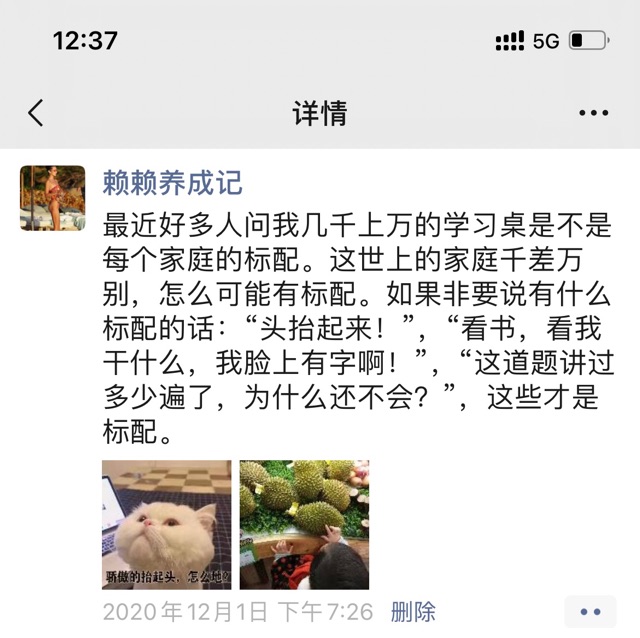Open the three-dot menu in the header
Screen dimensions: 640x638
(x=593, y=113)
